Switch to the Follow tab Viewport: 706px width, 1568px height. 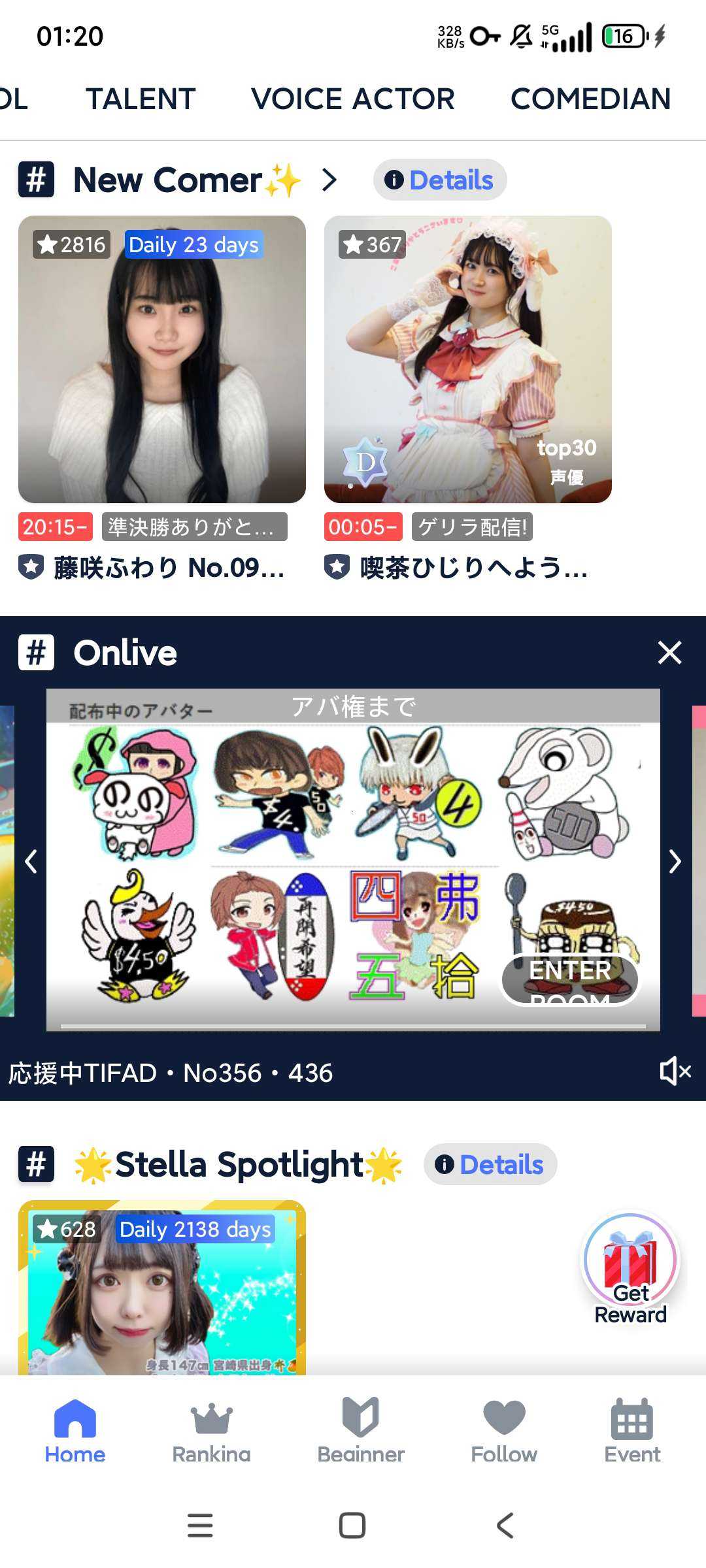pos(504,1431)
